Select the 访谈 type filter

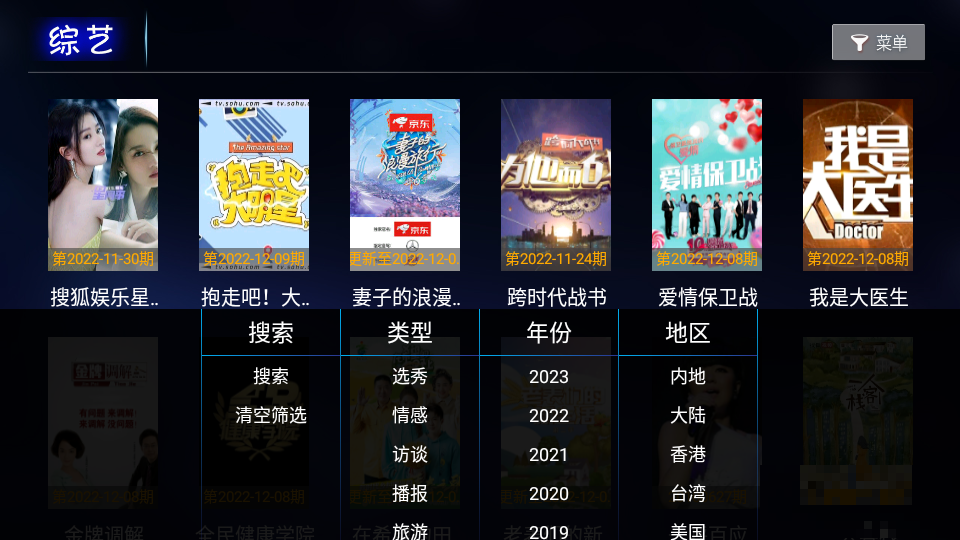click(x=410, y=454)
